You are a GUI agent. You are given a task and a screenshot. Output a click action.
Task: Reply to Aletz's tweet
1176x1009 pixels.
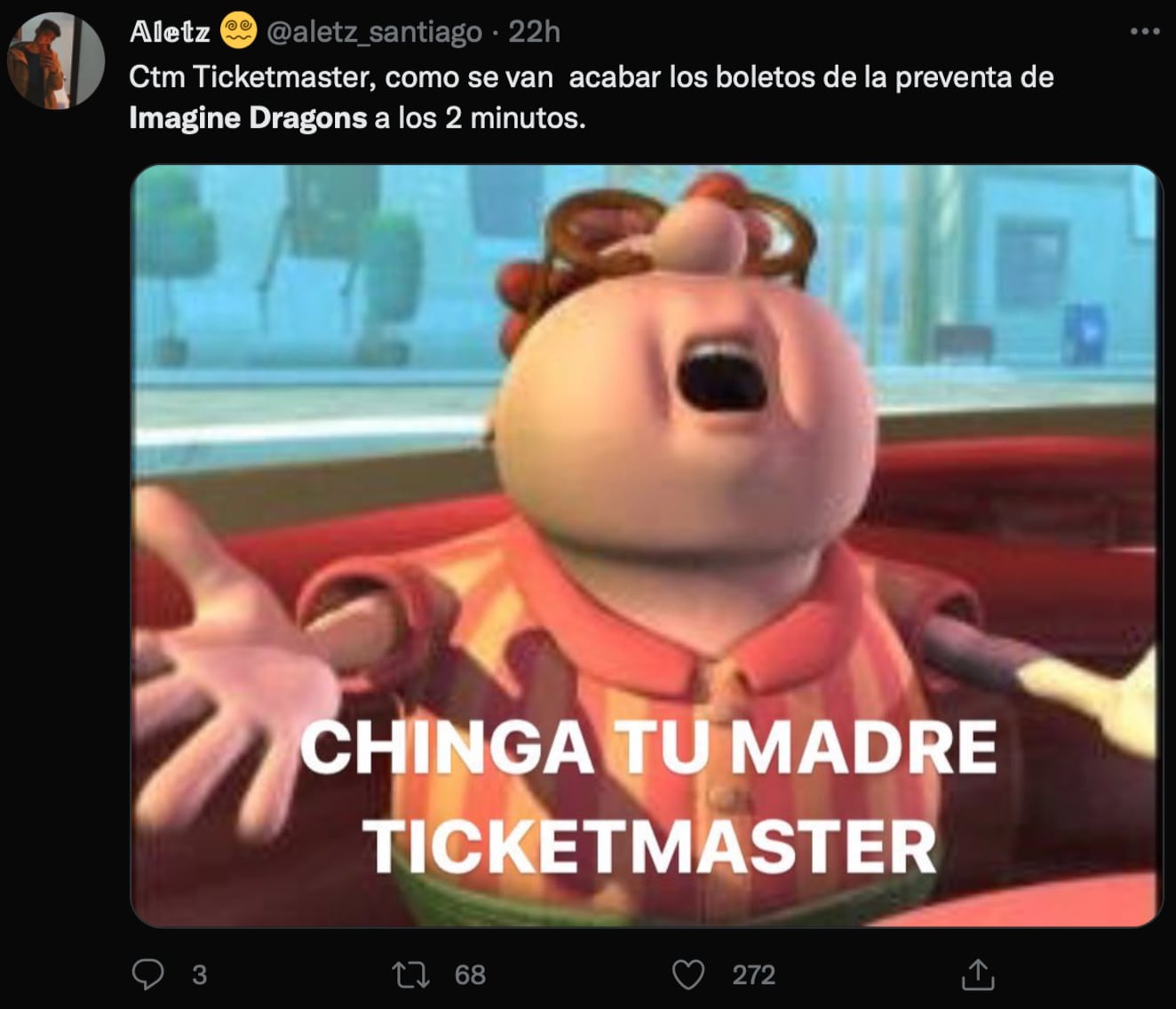coord(148,974)
